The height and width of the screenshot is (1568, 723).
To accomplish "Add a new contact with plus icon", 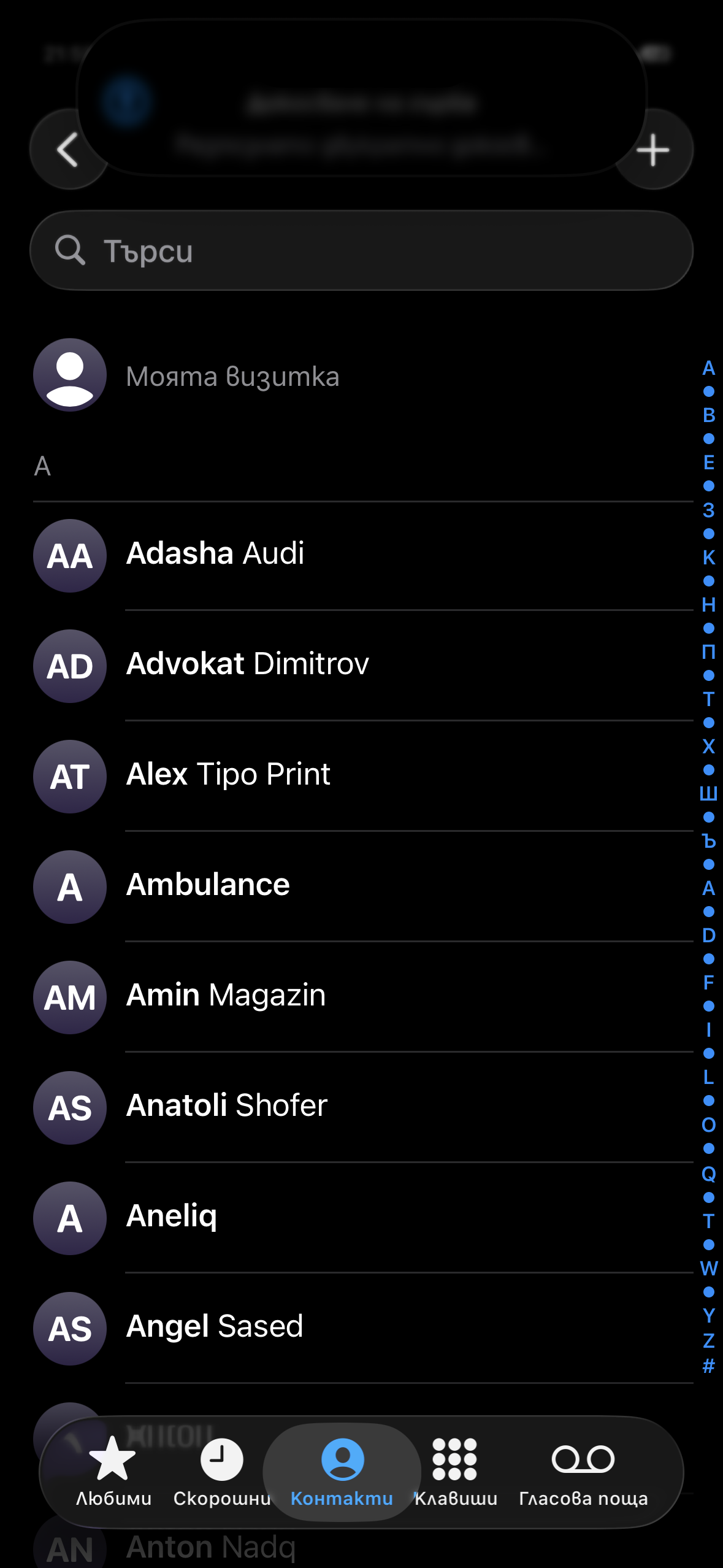I will coord(654,150).
